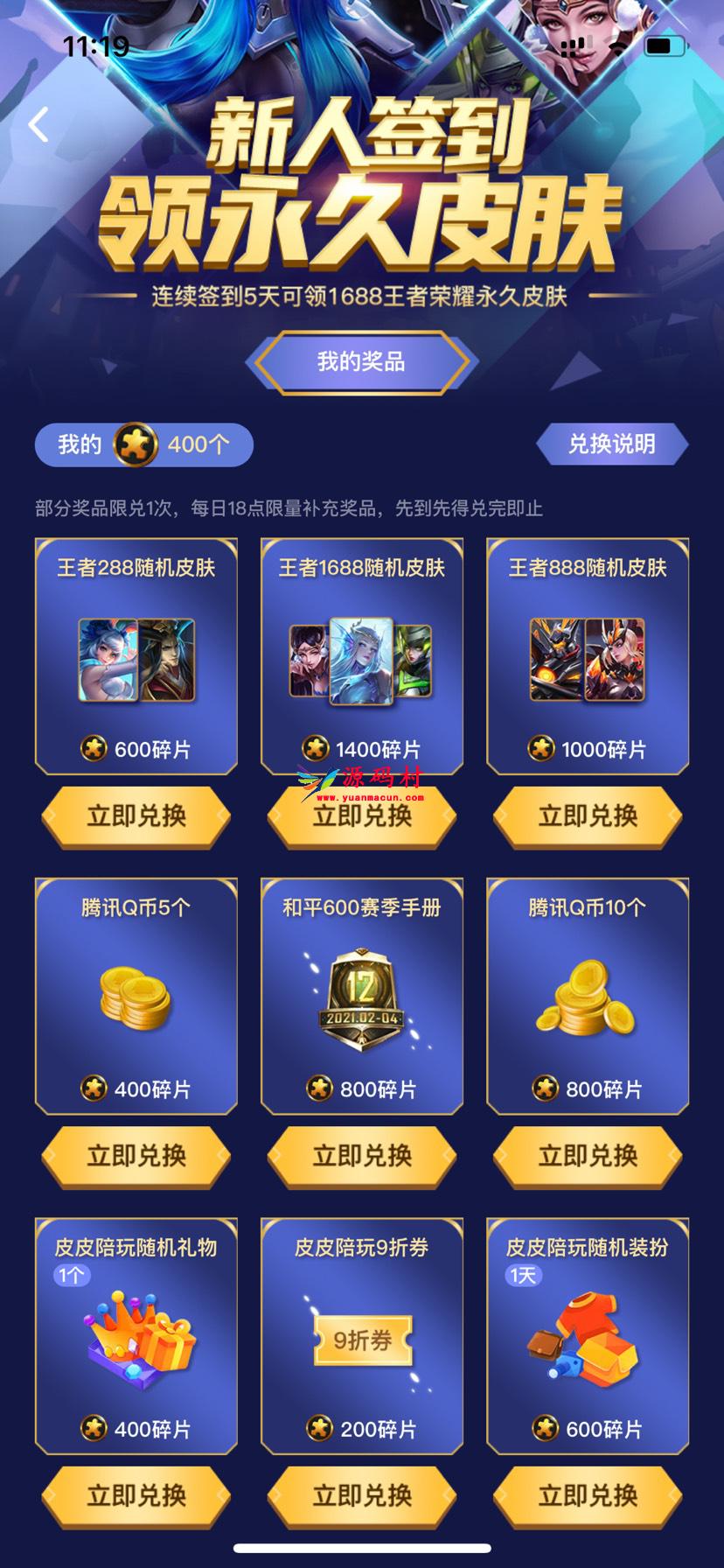Exchange fragments for 和平600赛季手册
The width and height of the screenshot is (724, 1568).
(362, 1155)
